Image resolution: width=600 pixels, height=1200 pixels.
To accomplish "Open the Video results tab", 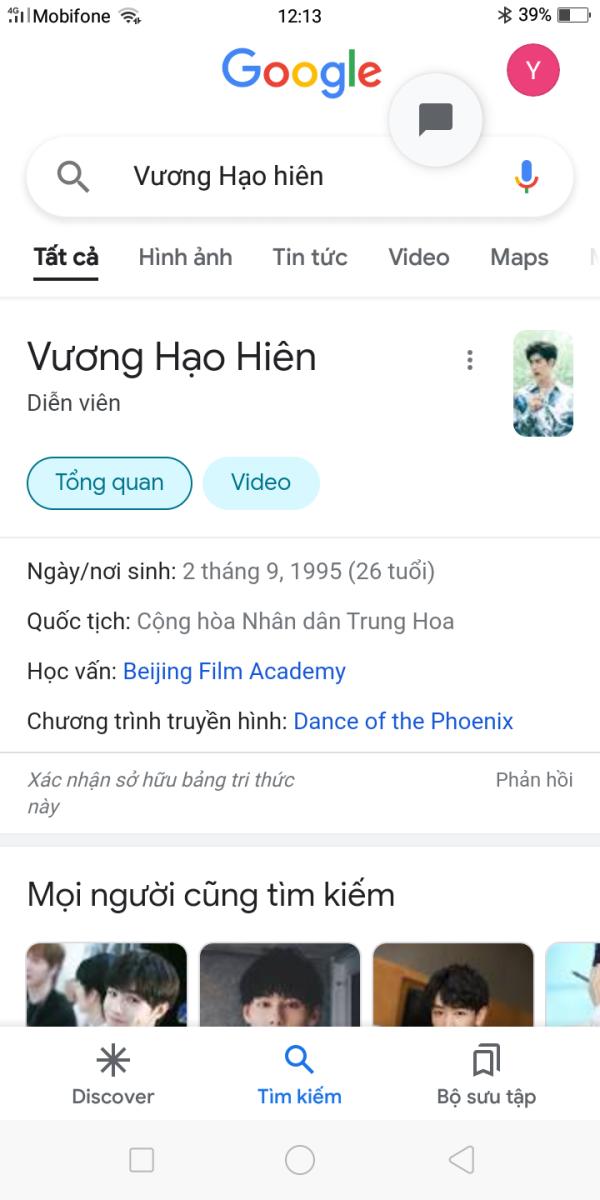I will click(x=419, y=257).
